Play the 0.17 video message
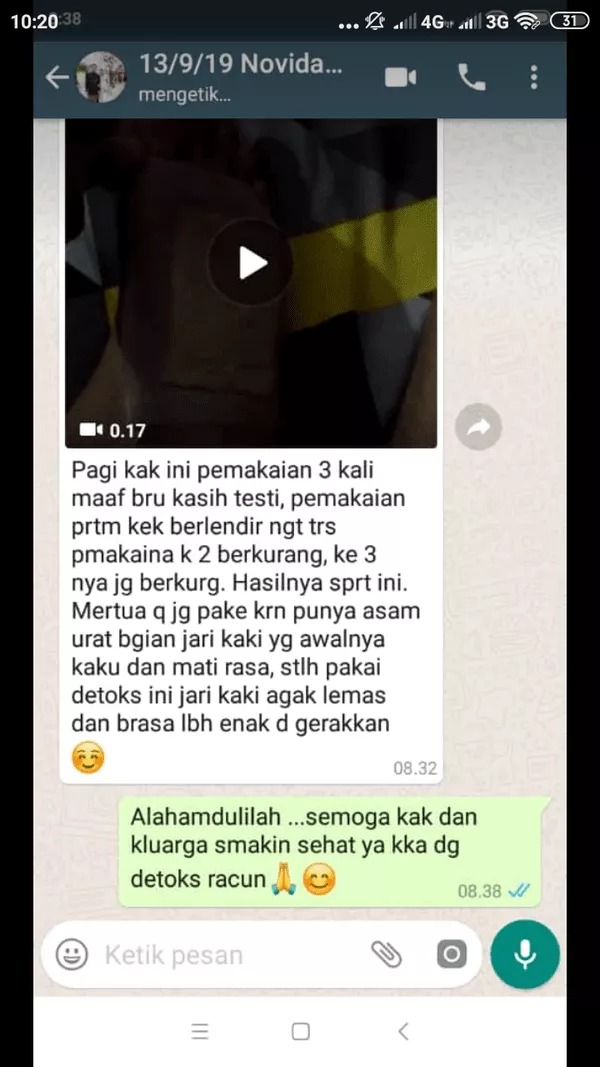 point(251,263)
